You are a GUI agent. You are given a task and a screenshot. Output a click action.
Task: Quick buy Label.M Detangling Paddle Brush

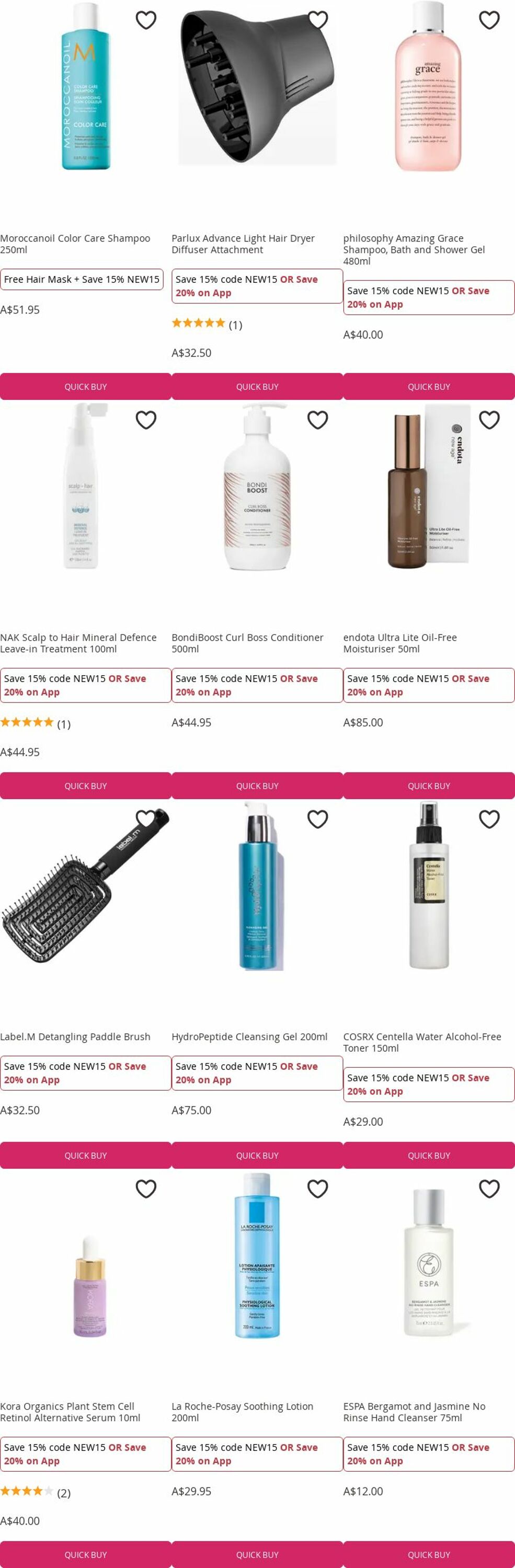coord(85,1155)
